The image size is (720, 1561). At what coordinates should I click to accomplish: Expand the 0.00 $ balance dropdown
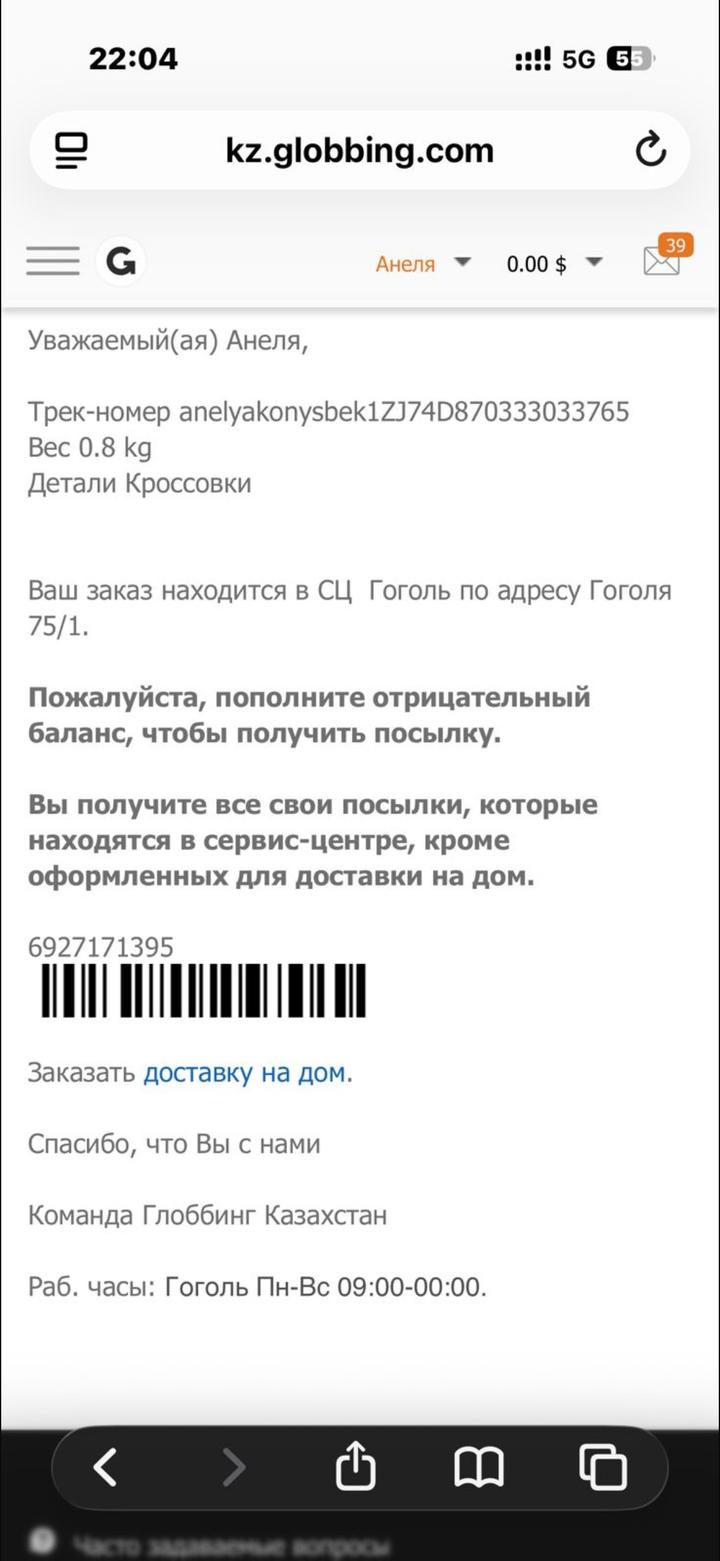pos(553,264)
